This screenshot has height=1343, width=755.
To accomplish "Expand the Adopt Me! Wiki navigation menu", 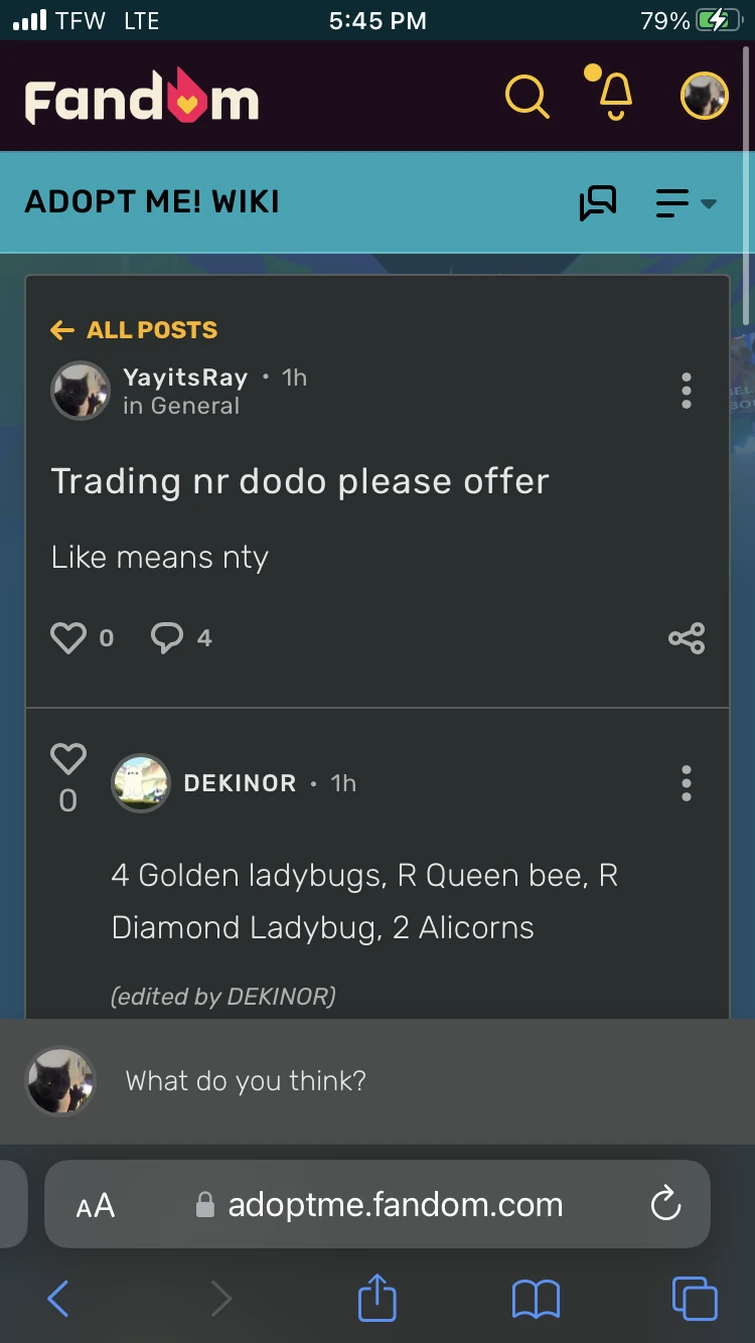I will click(x=685, y=204).
